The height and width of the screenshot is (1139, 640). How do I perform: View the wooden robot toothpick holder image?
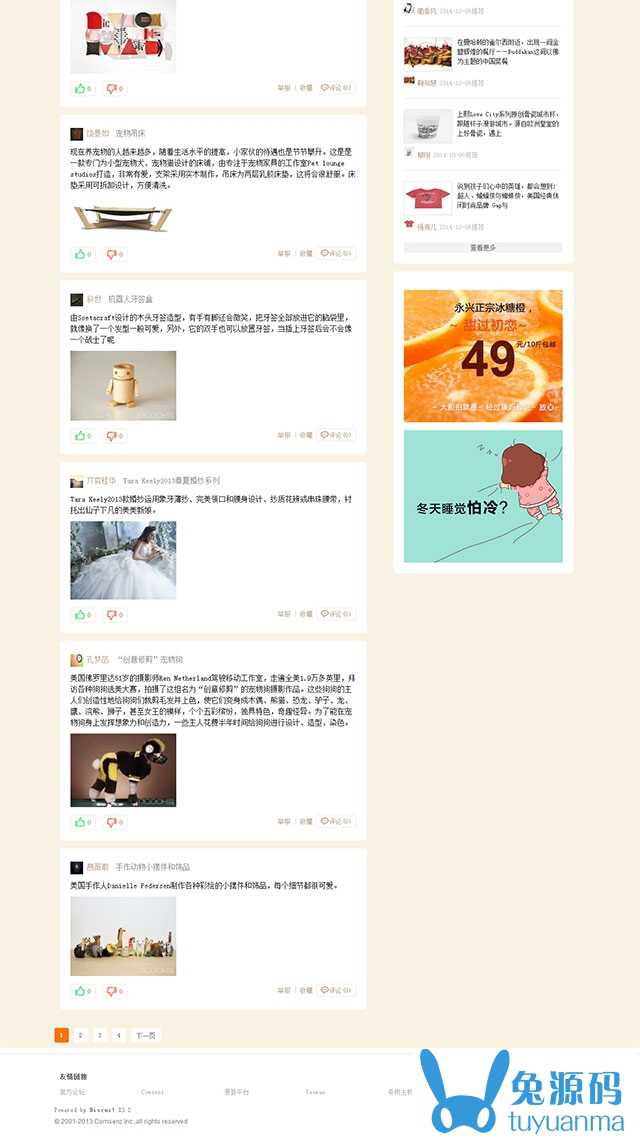tap(123, 385)
